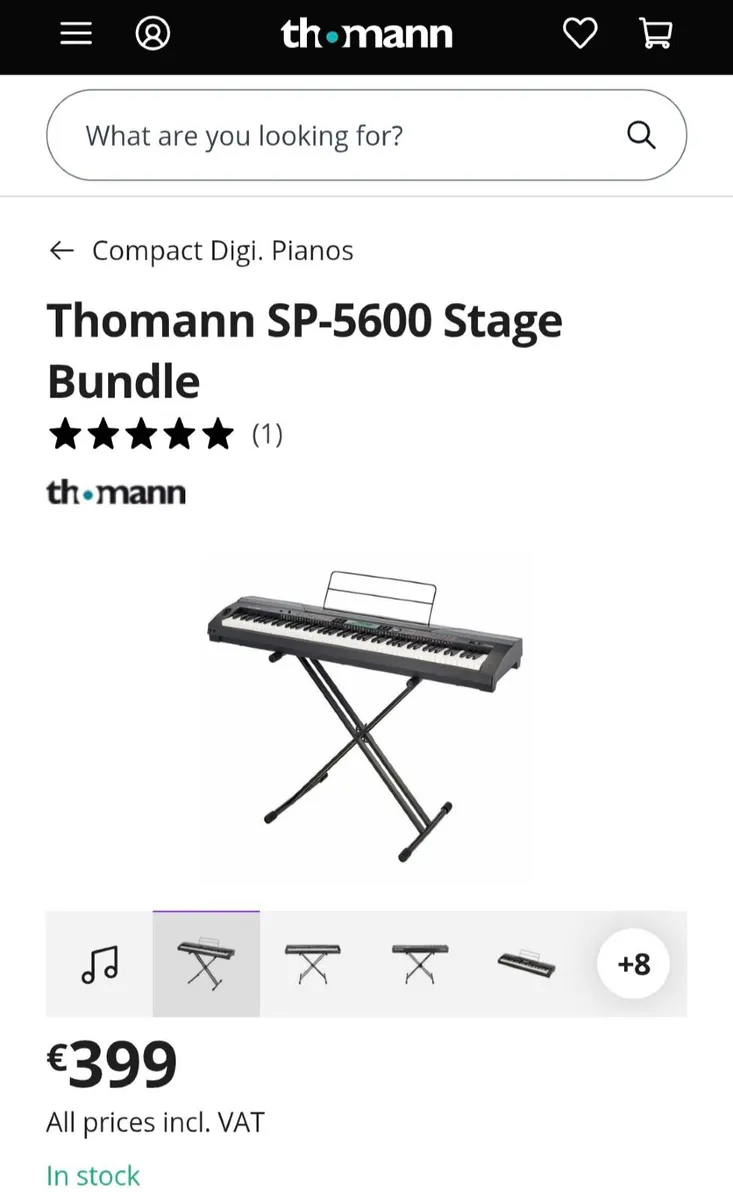Select the currently highlighted piano thumbnail
Viewport: 733px width, 1200px height.
205,963
